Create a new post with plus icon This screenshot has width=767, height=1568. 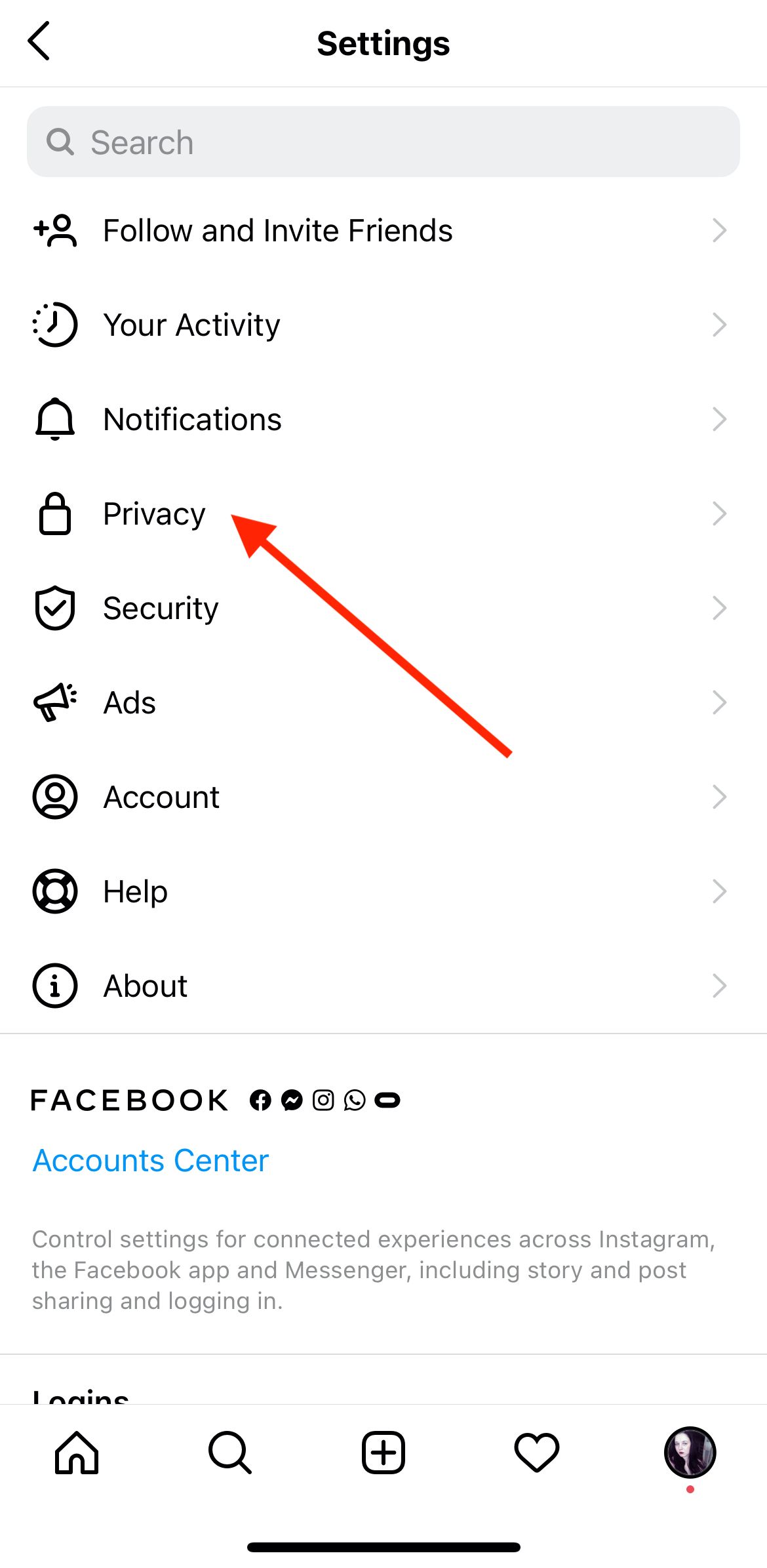tap(383, 1453)
